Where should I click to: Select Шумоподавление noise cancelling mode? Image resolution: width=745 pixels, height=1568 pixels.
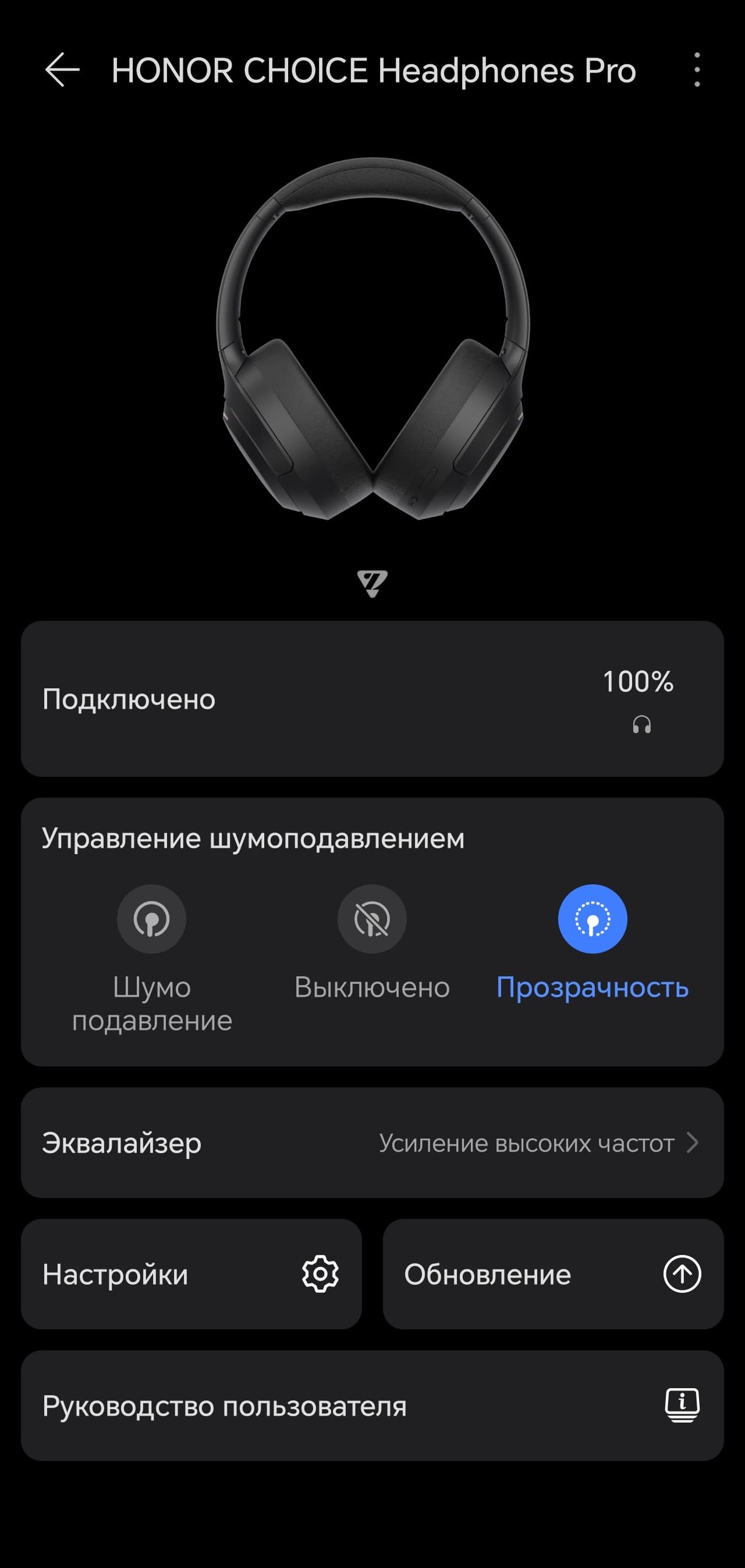152,919
